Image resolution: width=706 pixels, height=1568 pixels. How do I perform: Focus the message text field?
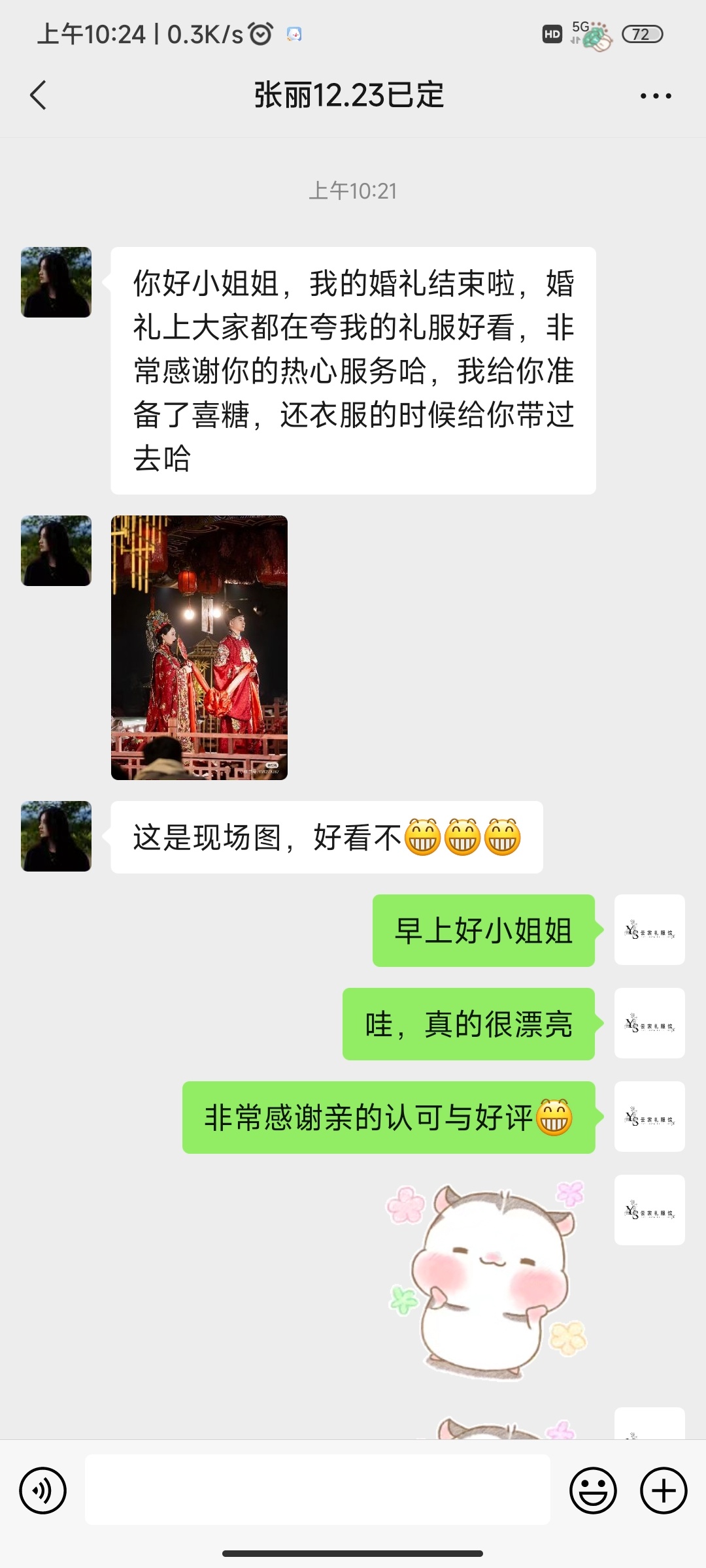[318, 1490]
